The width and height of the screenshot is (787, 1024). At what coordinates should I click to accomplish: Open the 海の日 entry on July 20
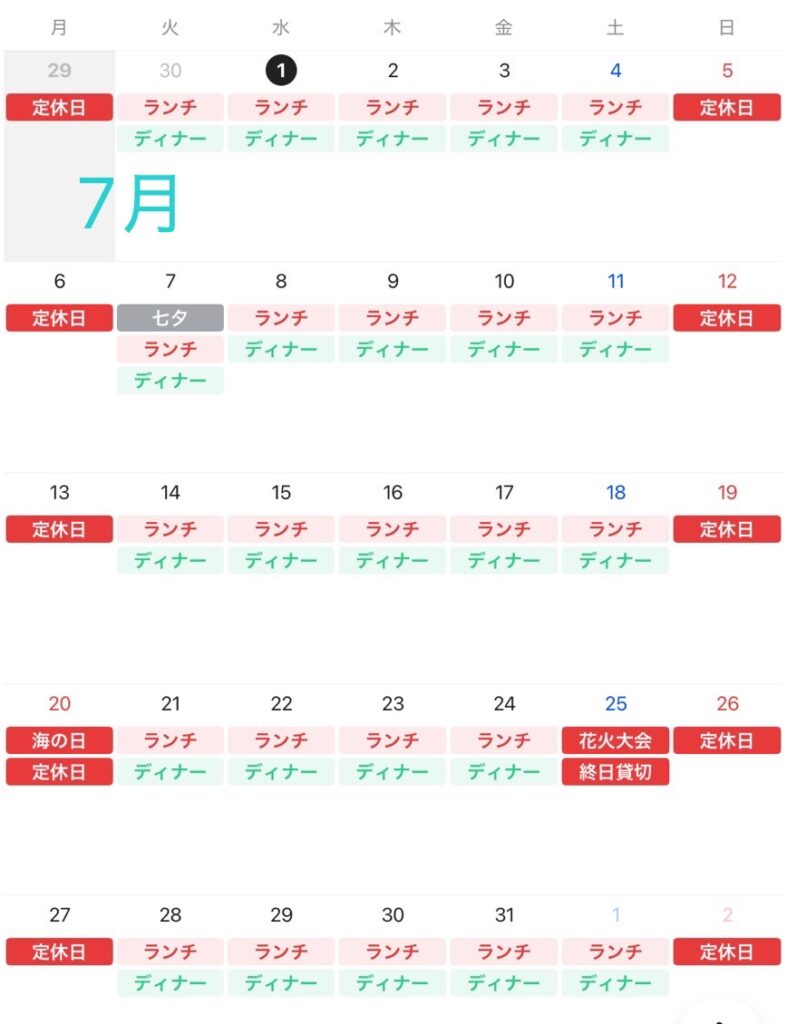pyautogui.click(x=59, y=741)
